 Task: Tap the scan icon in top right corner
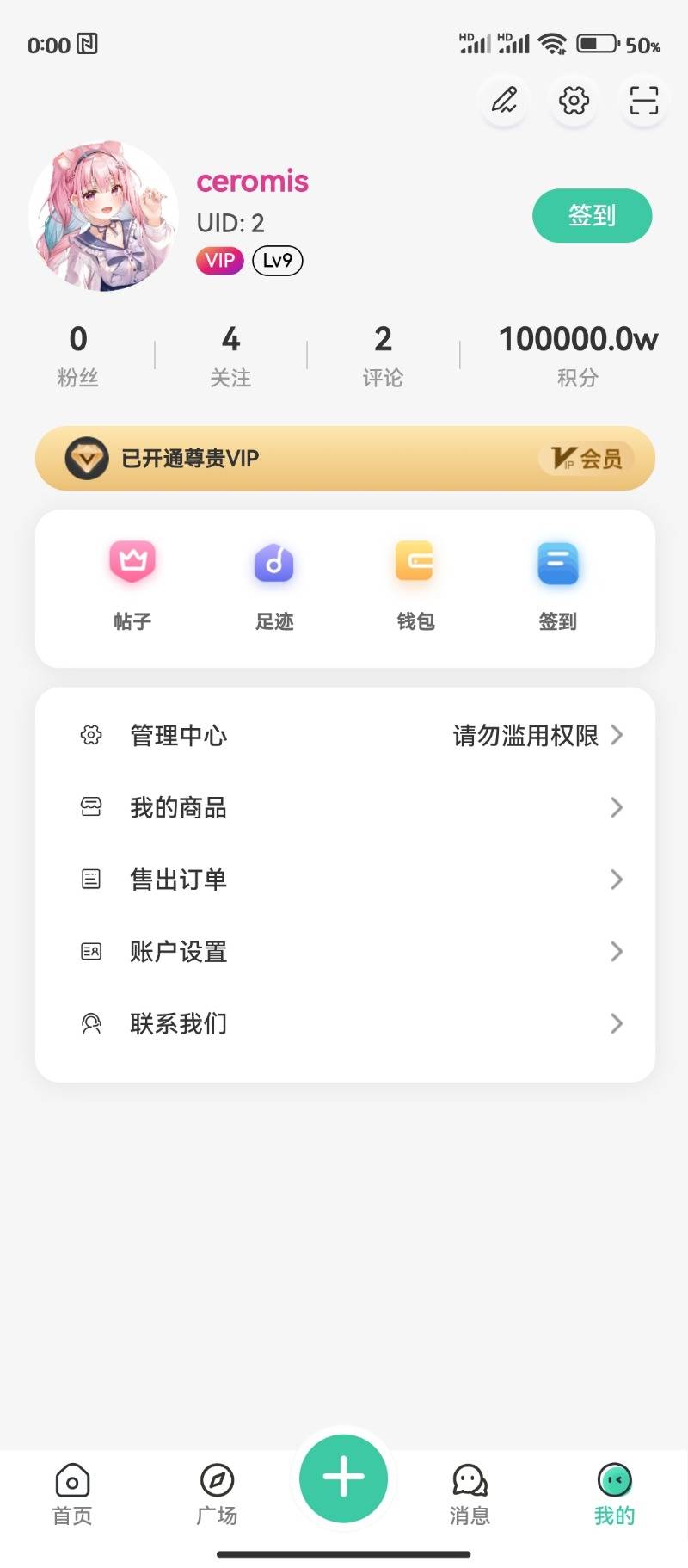click(643, 102)
